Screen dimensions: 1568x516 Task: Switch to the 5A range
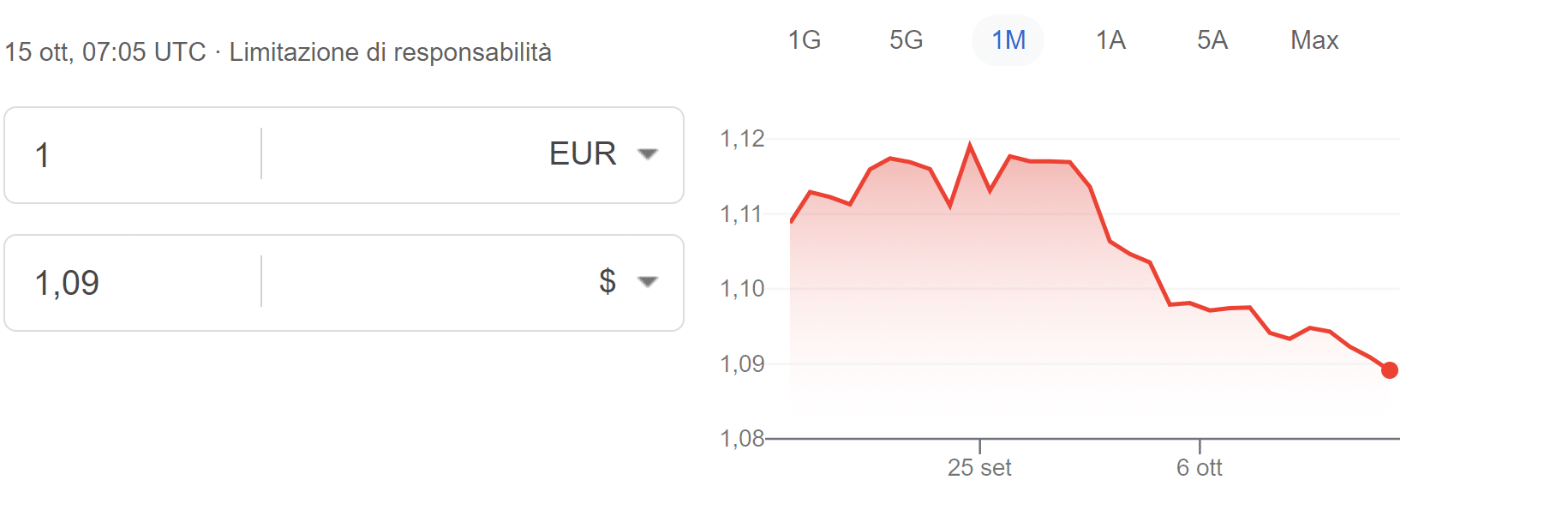(1212, 40)
